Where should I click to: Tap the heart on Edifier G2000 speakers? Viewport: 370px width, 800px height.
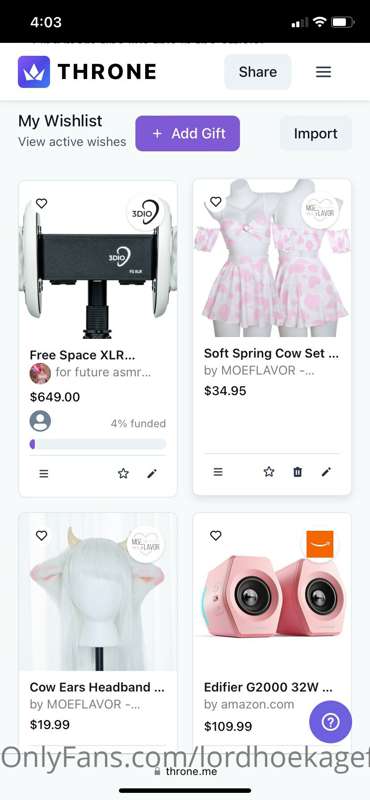pyautogui.click(x=216, y=536)
